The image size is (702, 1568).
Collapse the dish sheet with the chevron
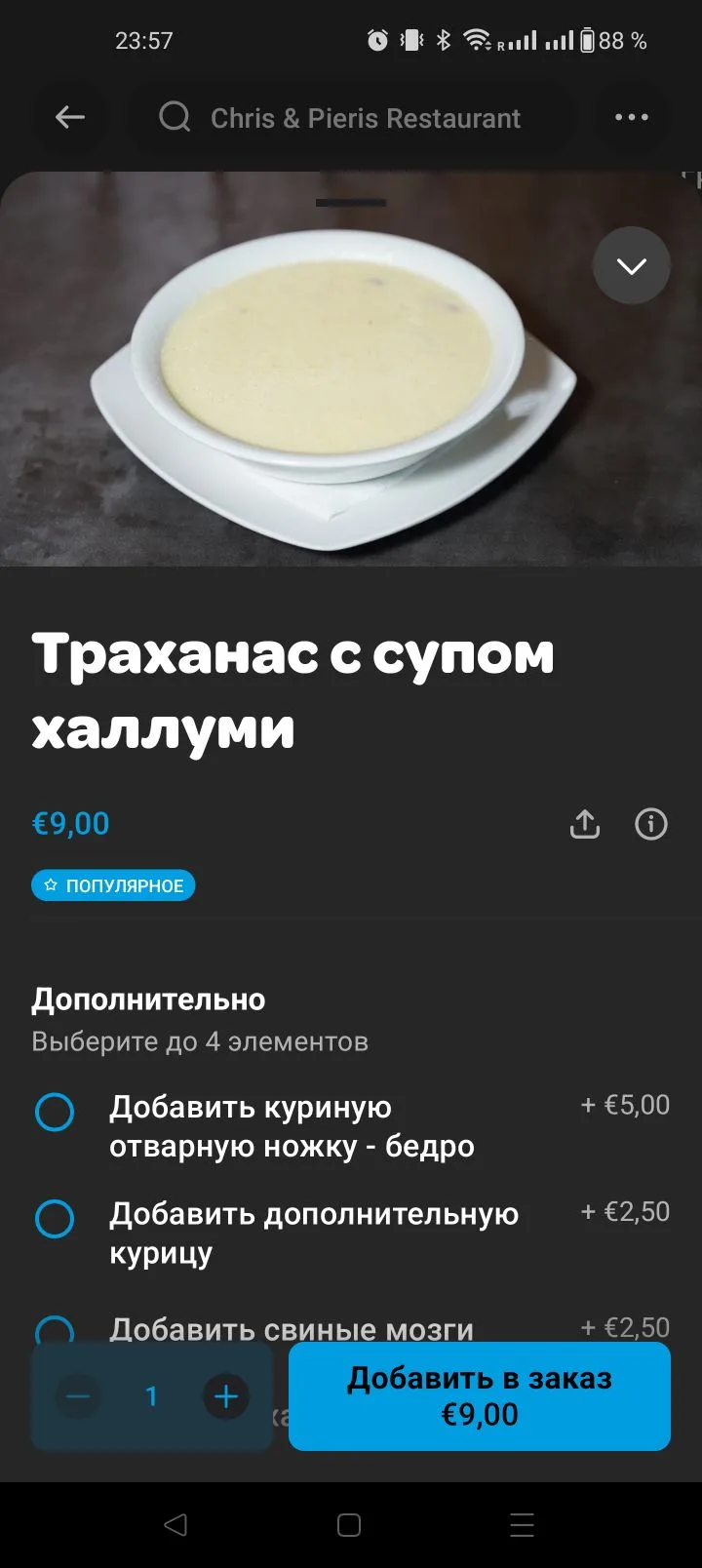[x=631, y=265]
